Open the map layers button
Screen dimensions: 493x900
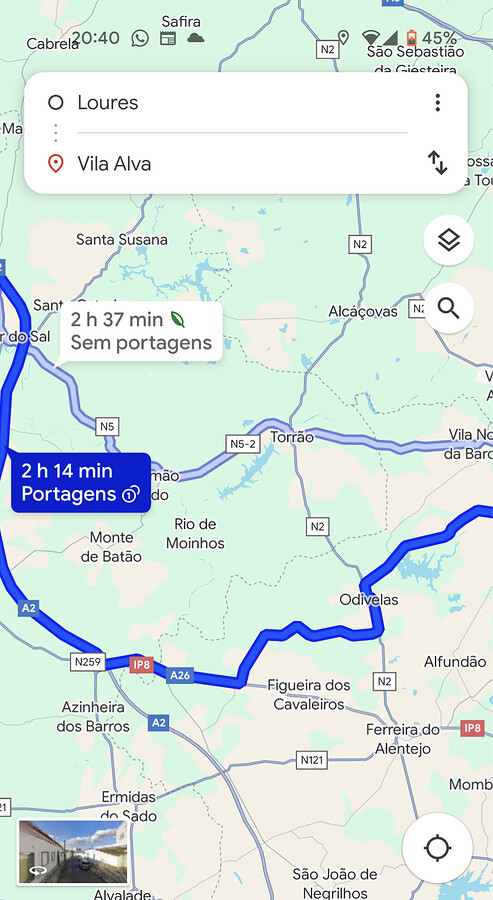pos(448,240)
